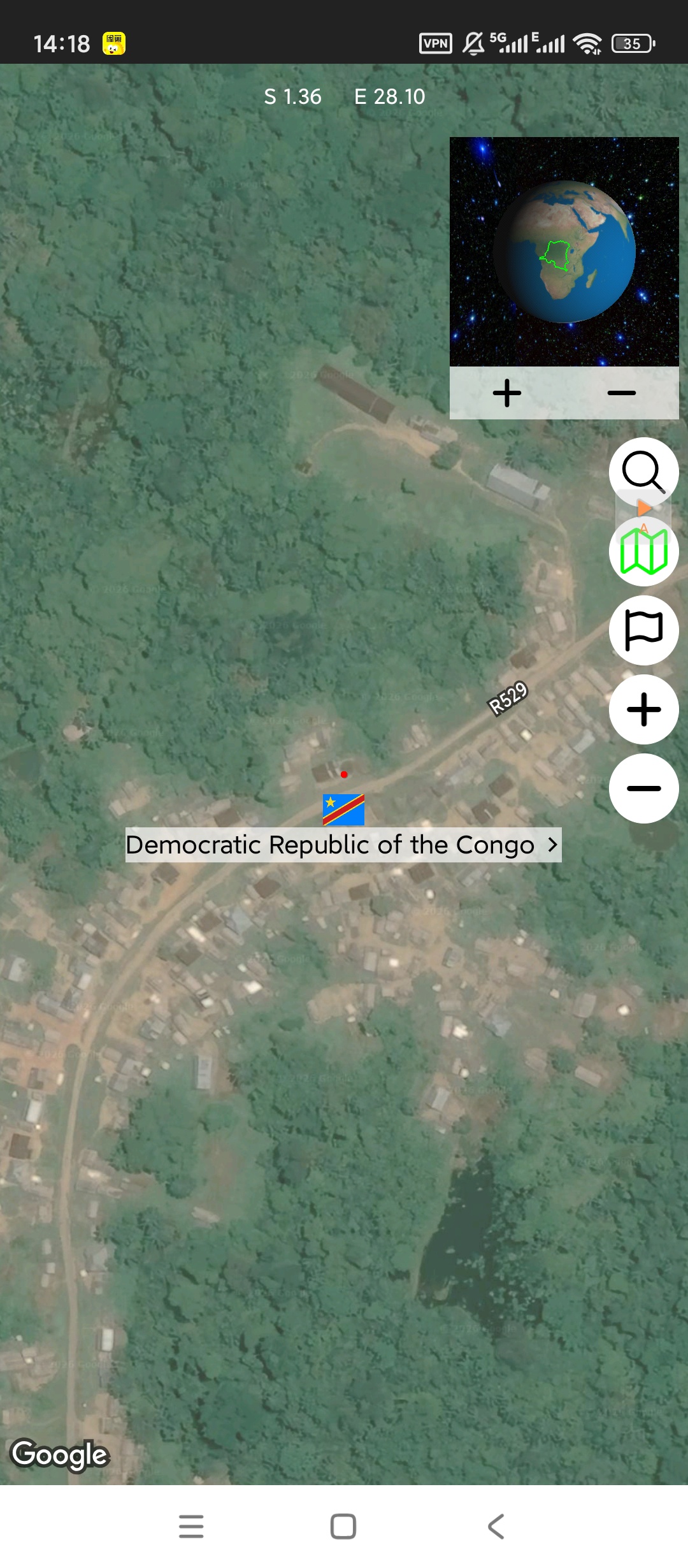Tap the globe mini-map preview
The height and width of the screenshot is (1568, 688).
pos(564,252)
